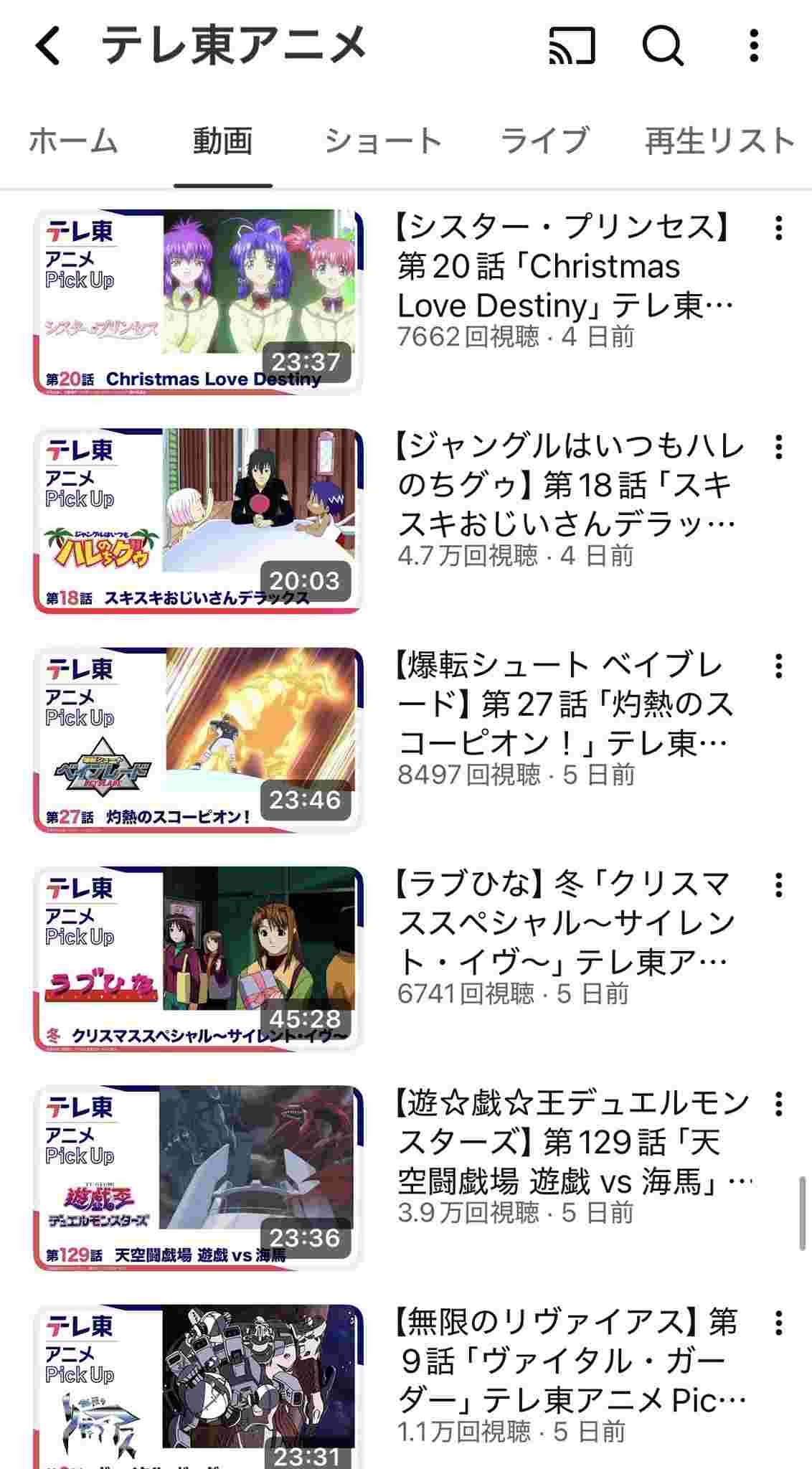
Task: Play 遊☆戯☆王デュエルモンスターズ 第129話 video
Action: pyautogui.click(x=198, y=1178)
